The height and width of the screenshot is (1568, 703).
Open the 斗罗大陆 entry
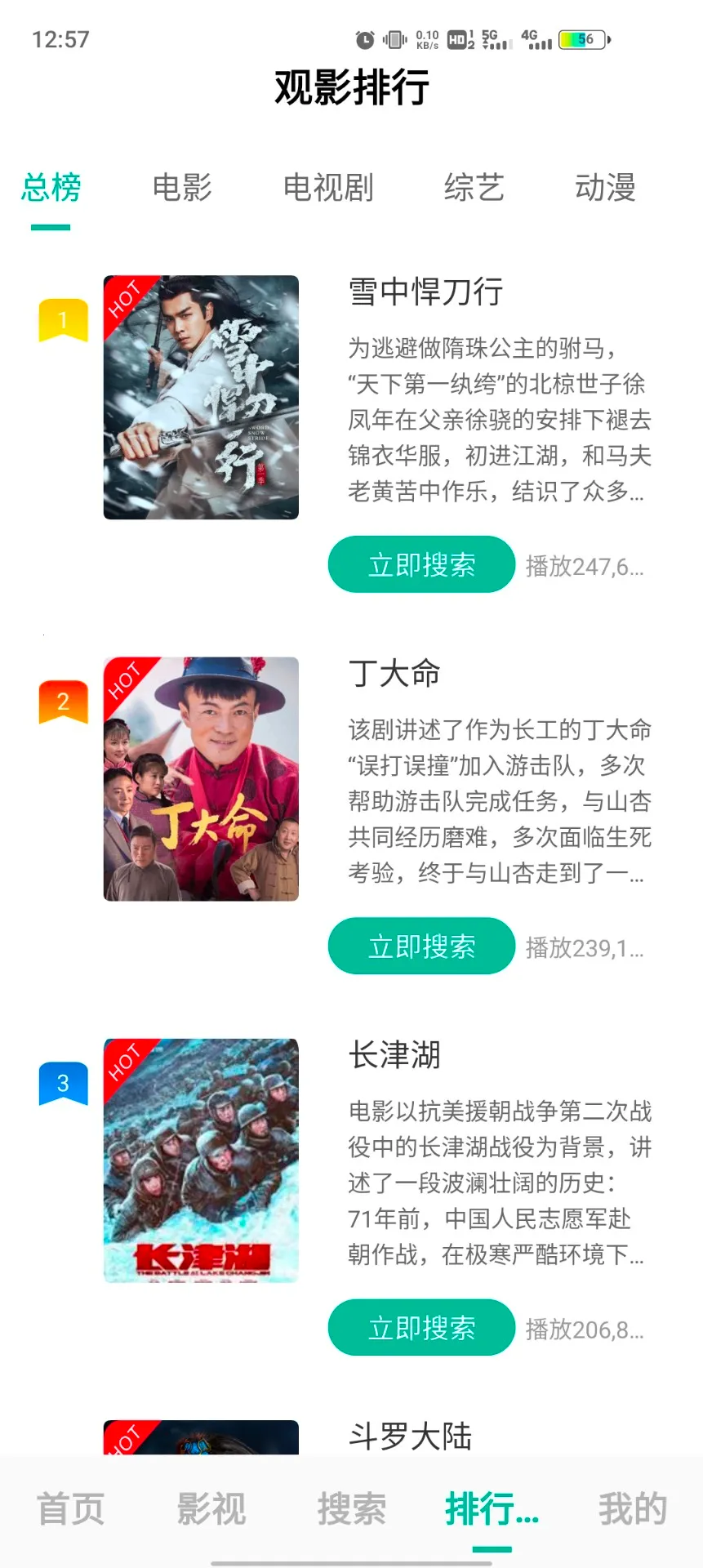point(410,1437)
